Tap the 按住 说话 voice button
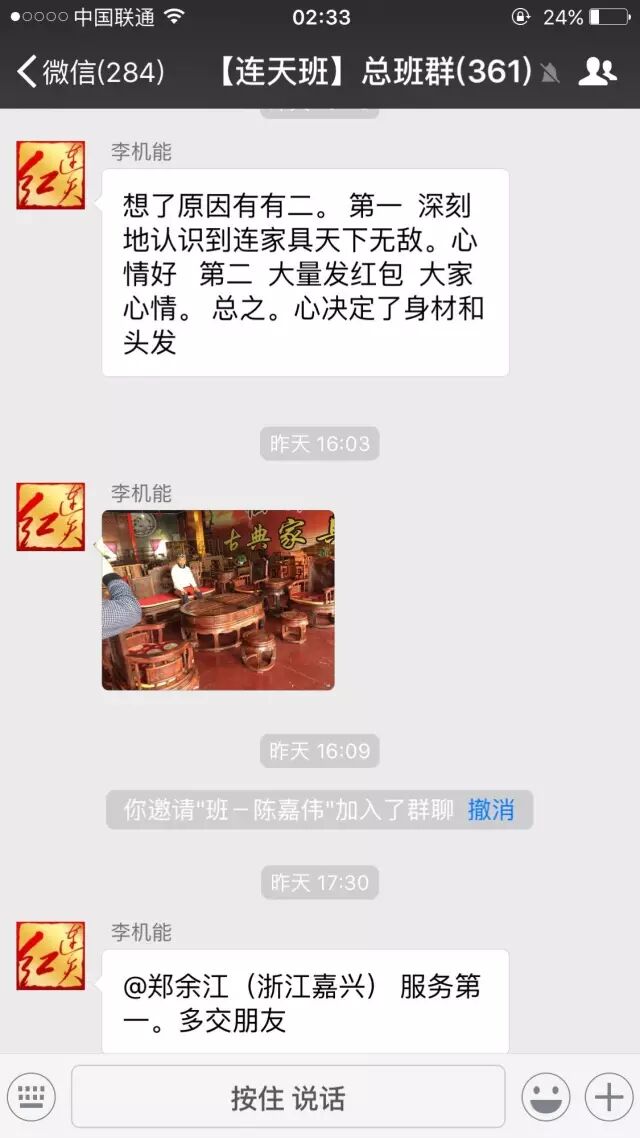Image resolution: width=640 pixels, height=1138 pixels. pos(288,1098)
